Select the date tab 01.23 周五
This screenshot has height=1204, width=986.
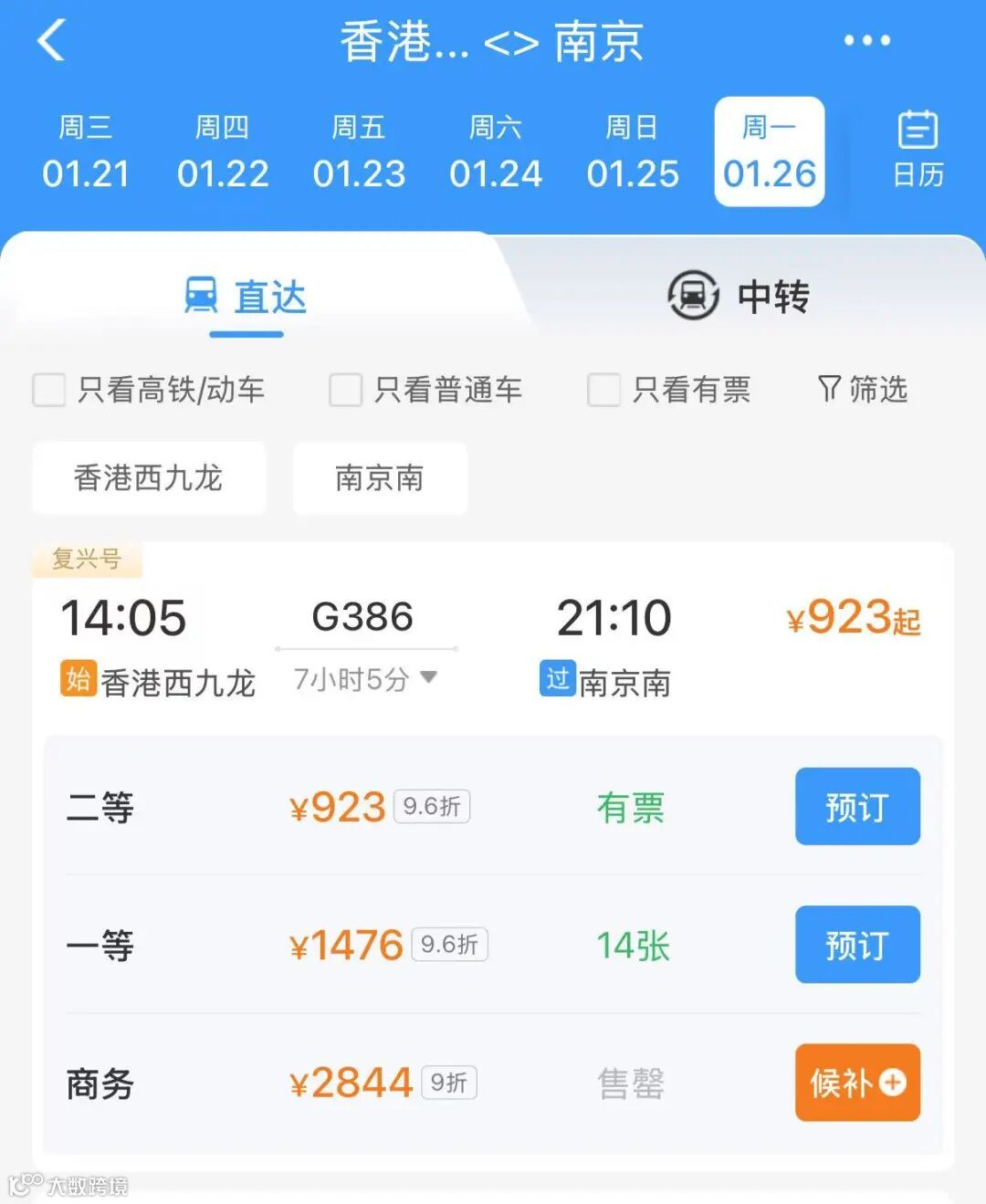pos(359,152)
